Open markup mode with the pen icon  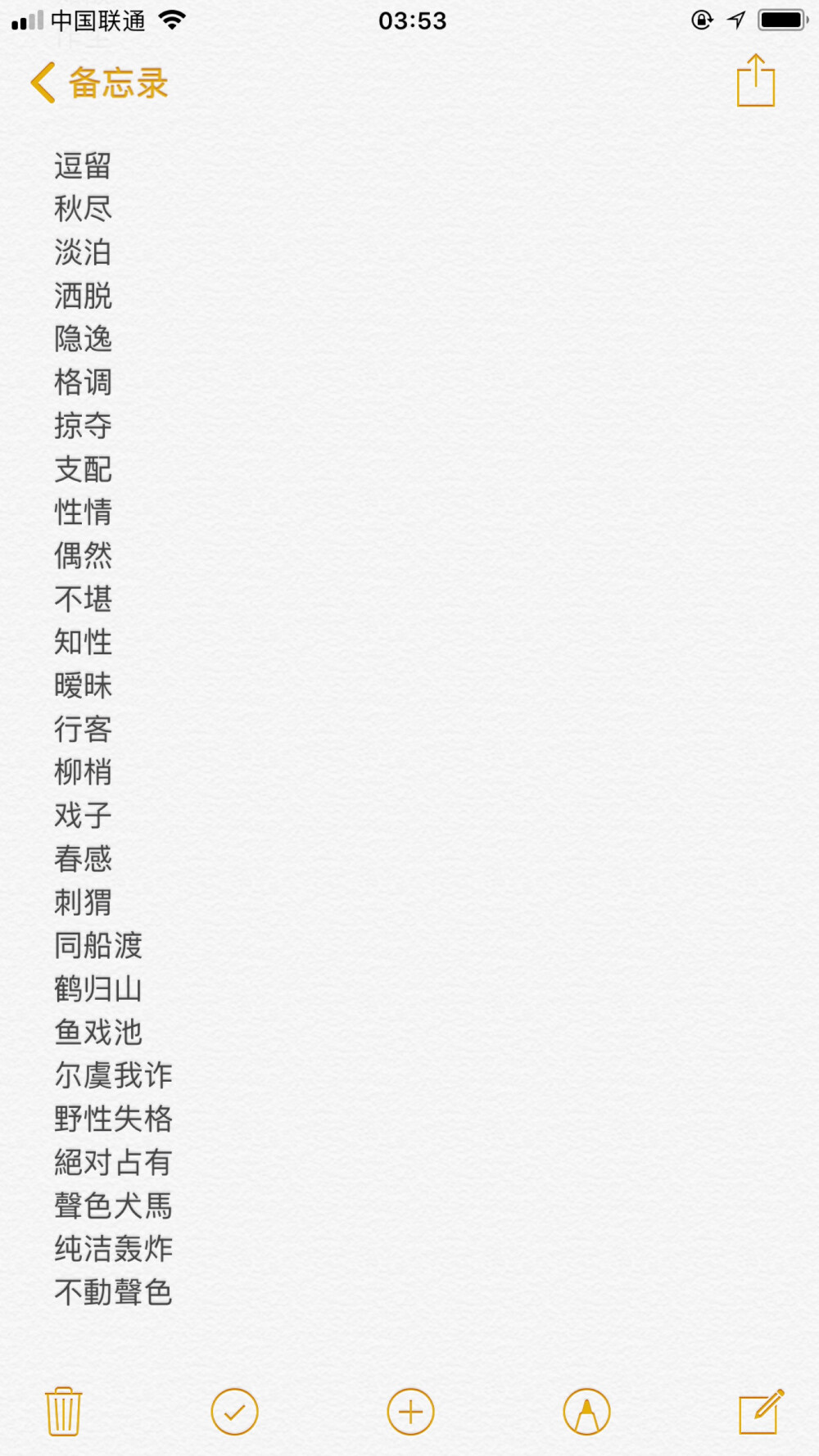tap(586, 1411)
